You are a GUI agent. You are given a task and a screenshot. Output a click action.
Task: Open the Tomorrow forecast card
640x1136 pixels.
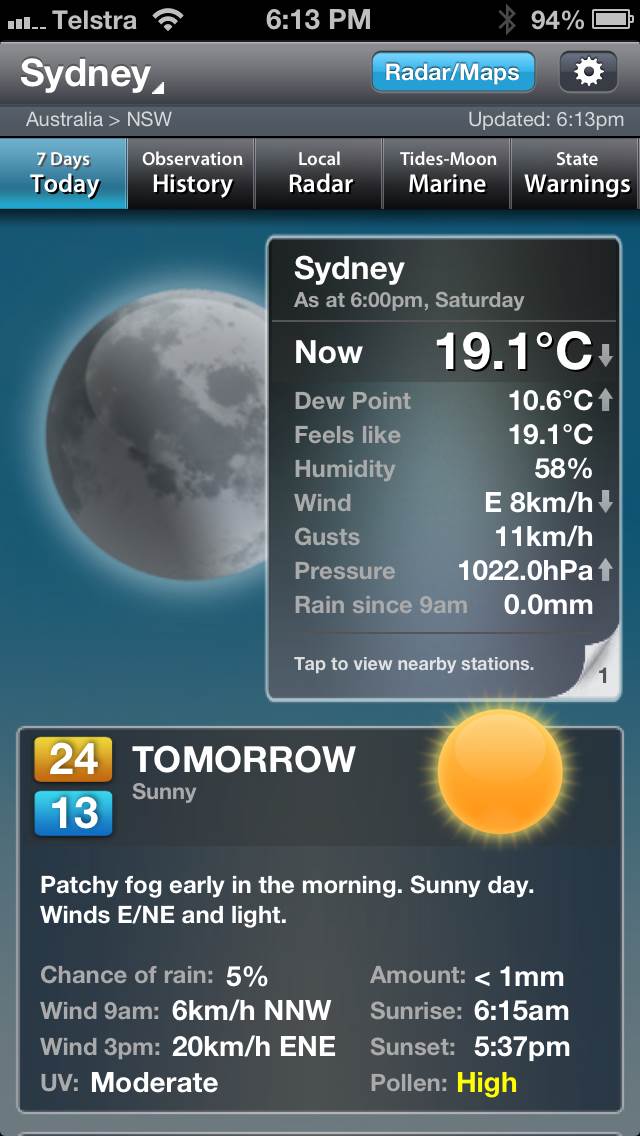[320, 918]
